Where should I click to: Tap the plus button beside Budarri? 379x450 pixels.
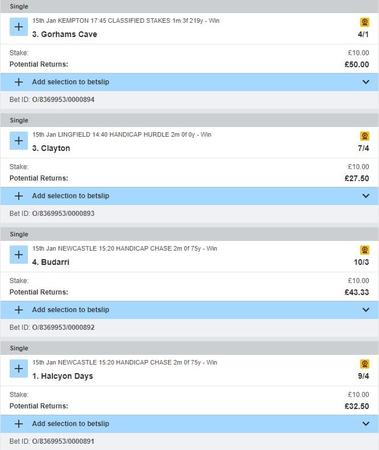coord(19,255)
